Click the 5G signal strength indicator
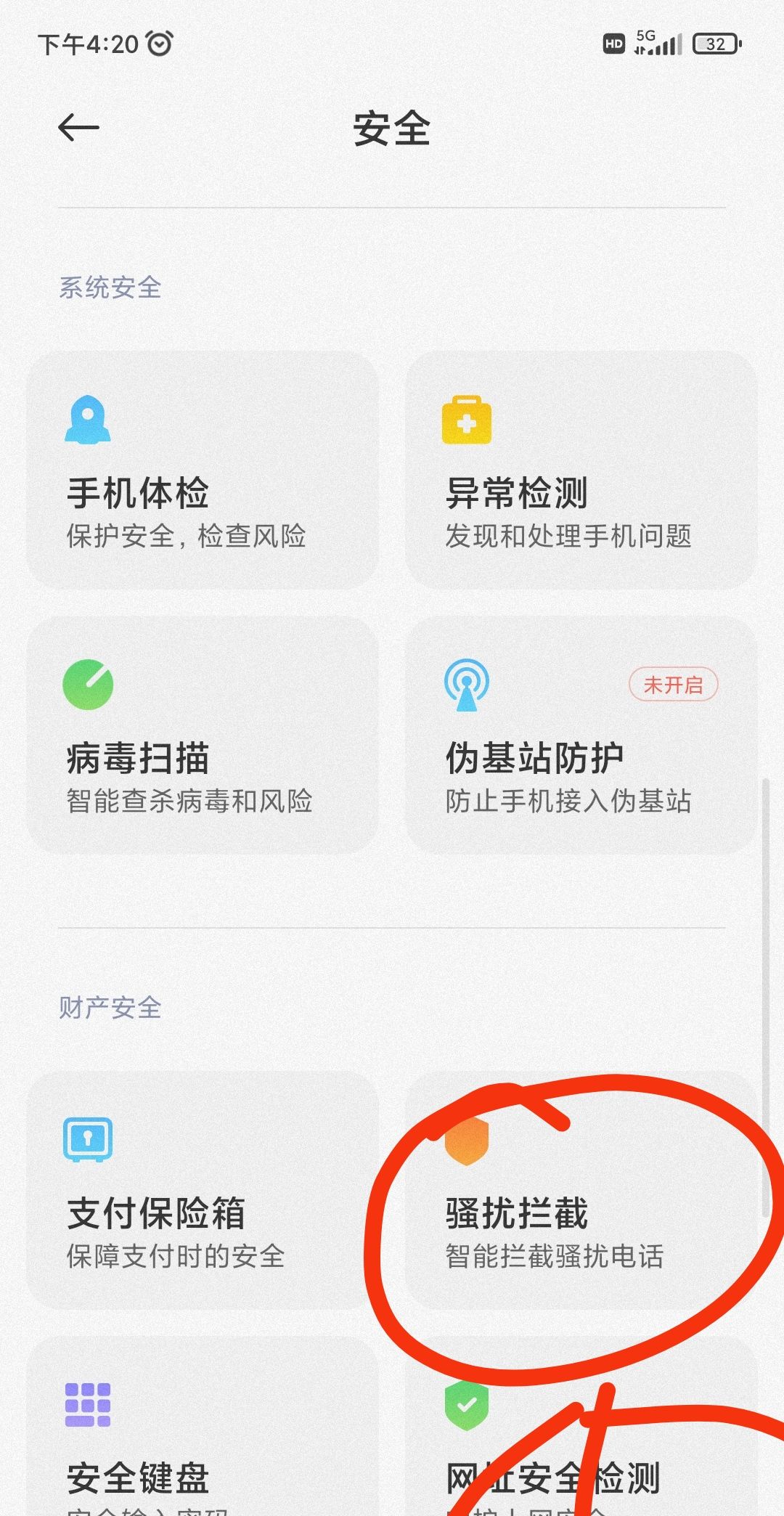Viewport: 784px width, 1516px height. [657, 45]
